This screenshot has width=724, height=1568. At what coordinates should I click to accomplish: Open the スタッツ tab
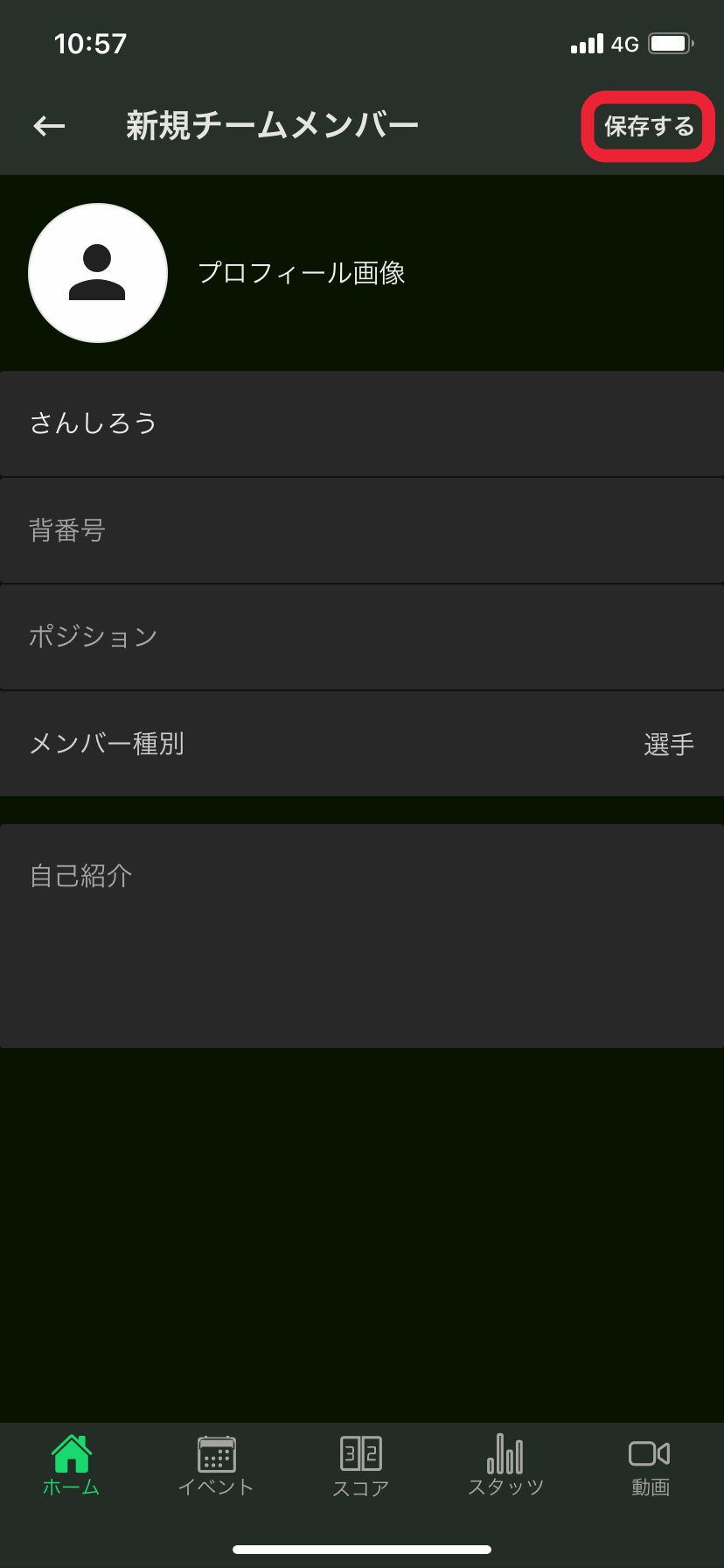click(x=505, y=1466)
